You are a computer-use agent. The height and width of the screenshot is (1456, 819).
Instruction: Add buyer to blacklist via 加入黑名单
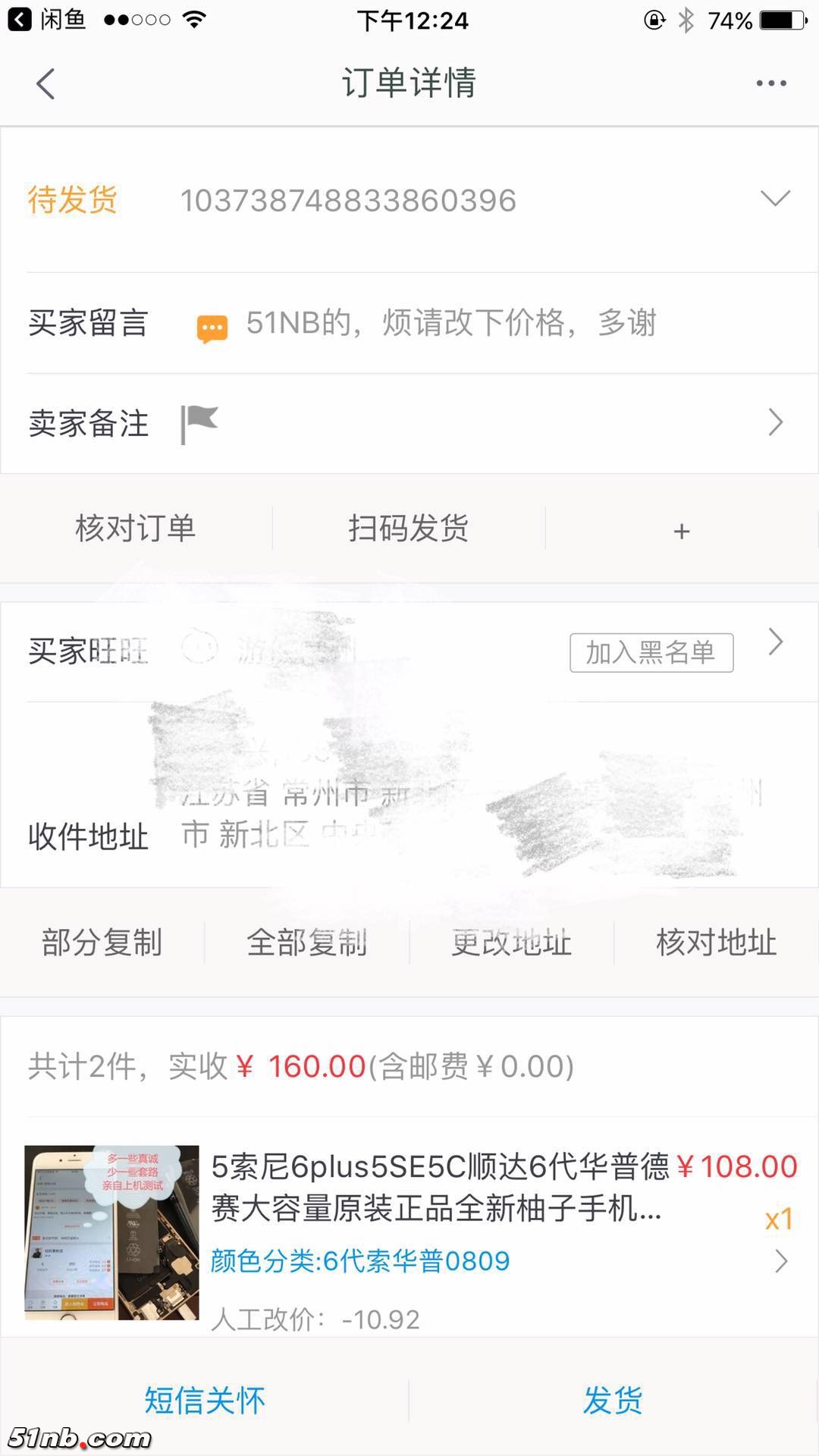pos(651,652)
